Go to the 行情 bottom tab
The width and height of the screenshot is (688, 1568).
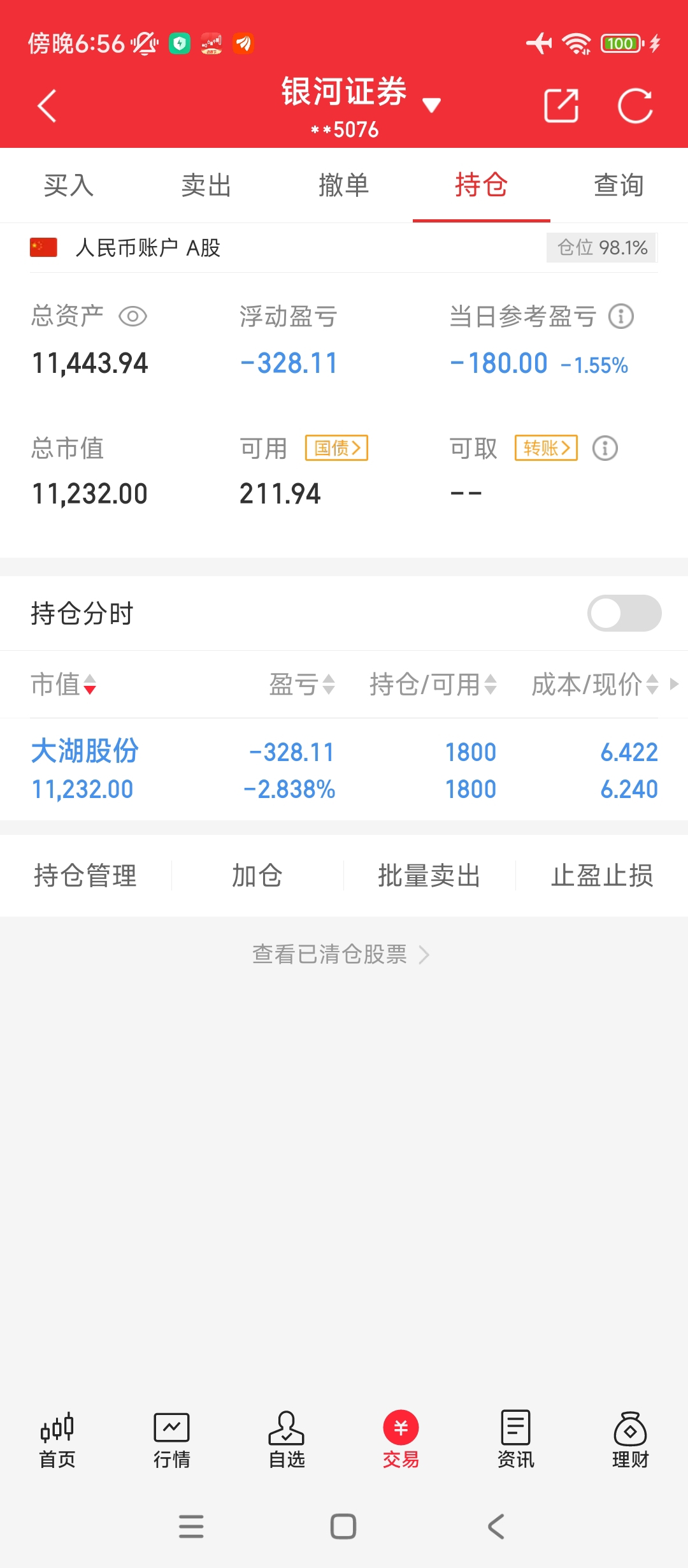pos(172,1441)
